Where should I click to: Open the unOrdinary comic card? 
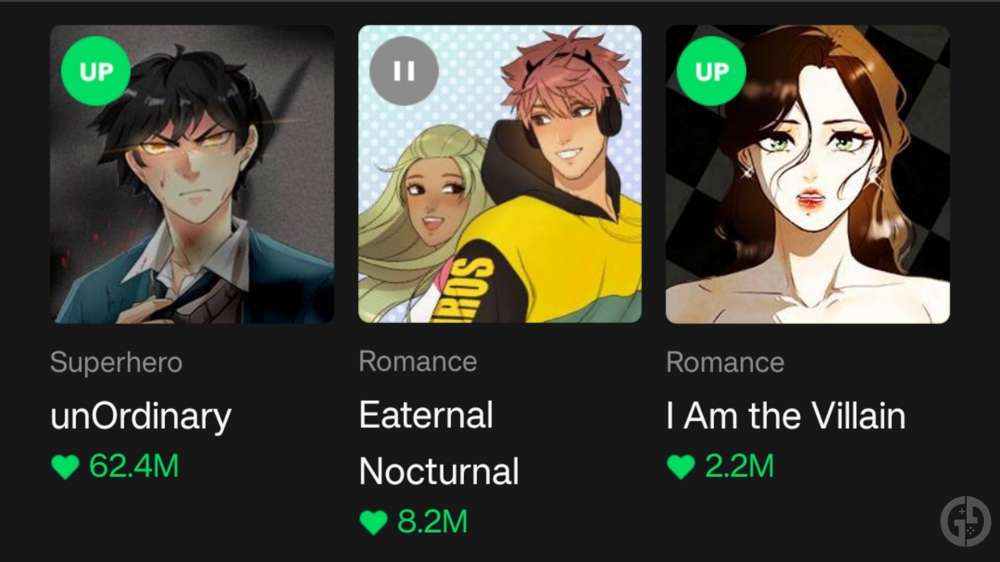click(x=192, y=175)
